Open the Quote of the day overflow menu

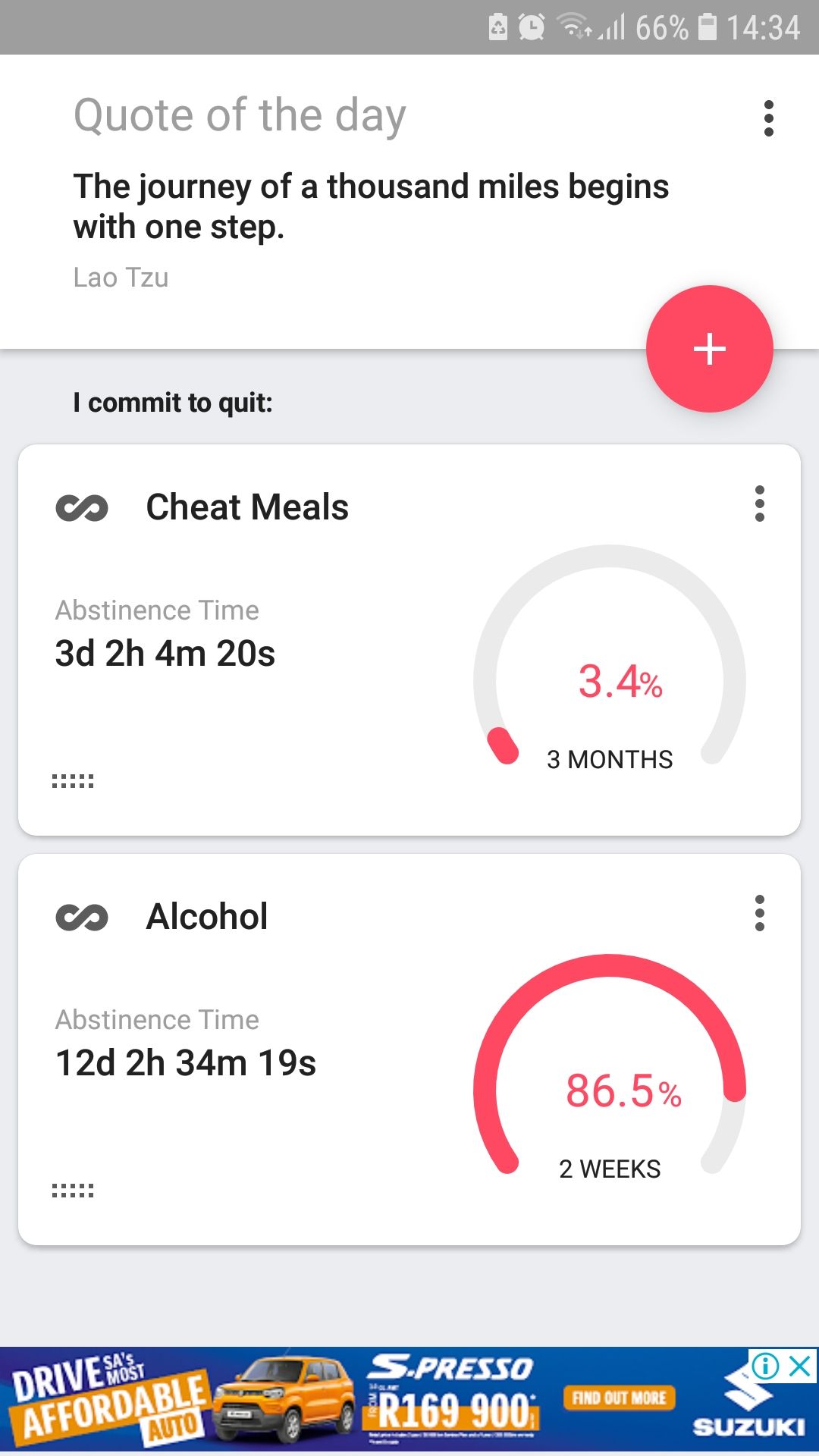coord(768,118)
